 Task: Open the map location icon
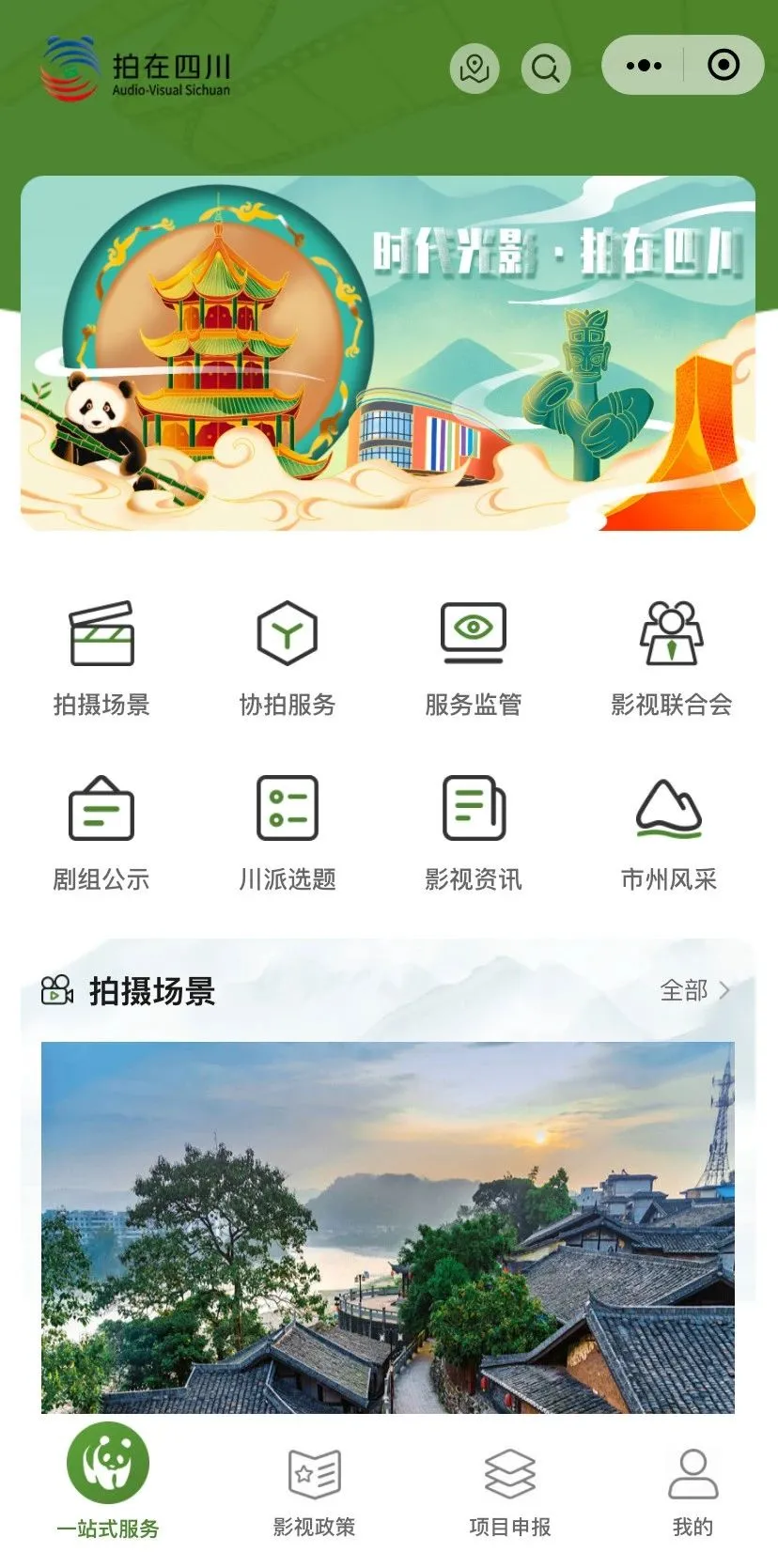coord(475,68)
